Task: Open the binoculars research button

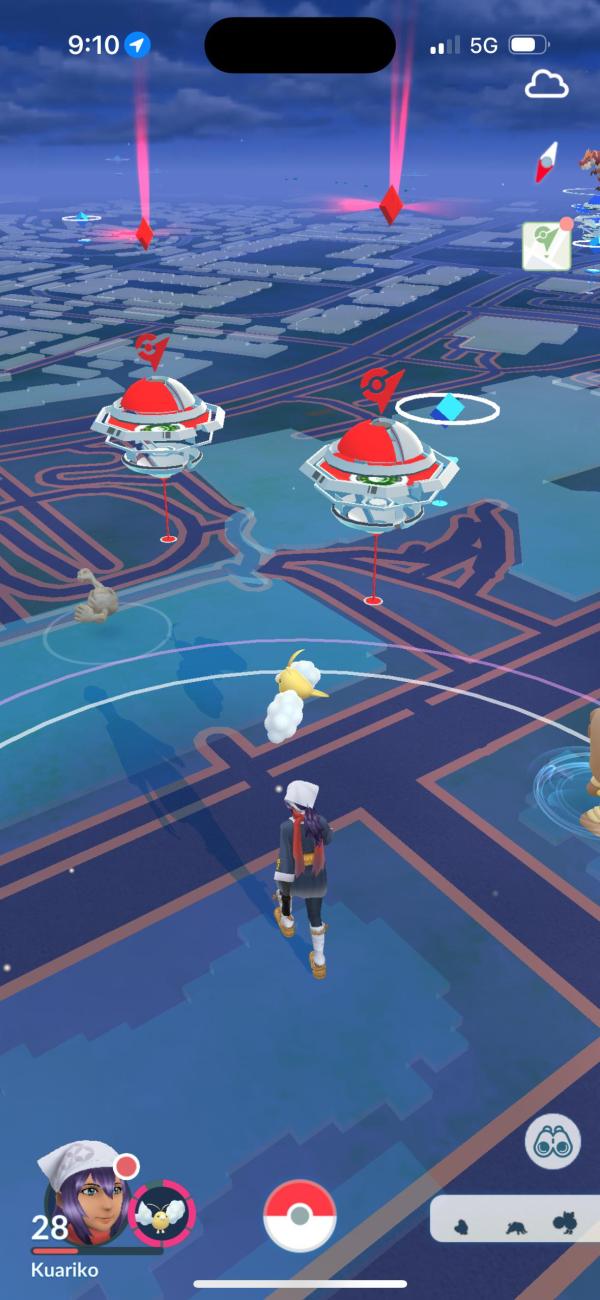Action: [552, 1141]
